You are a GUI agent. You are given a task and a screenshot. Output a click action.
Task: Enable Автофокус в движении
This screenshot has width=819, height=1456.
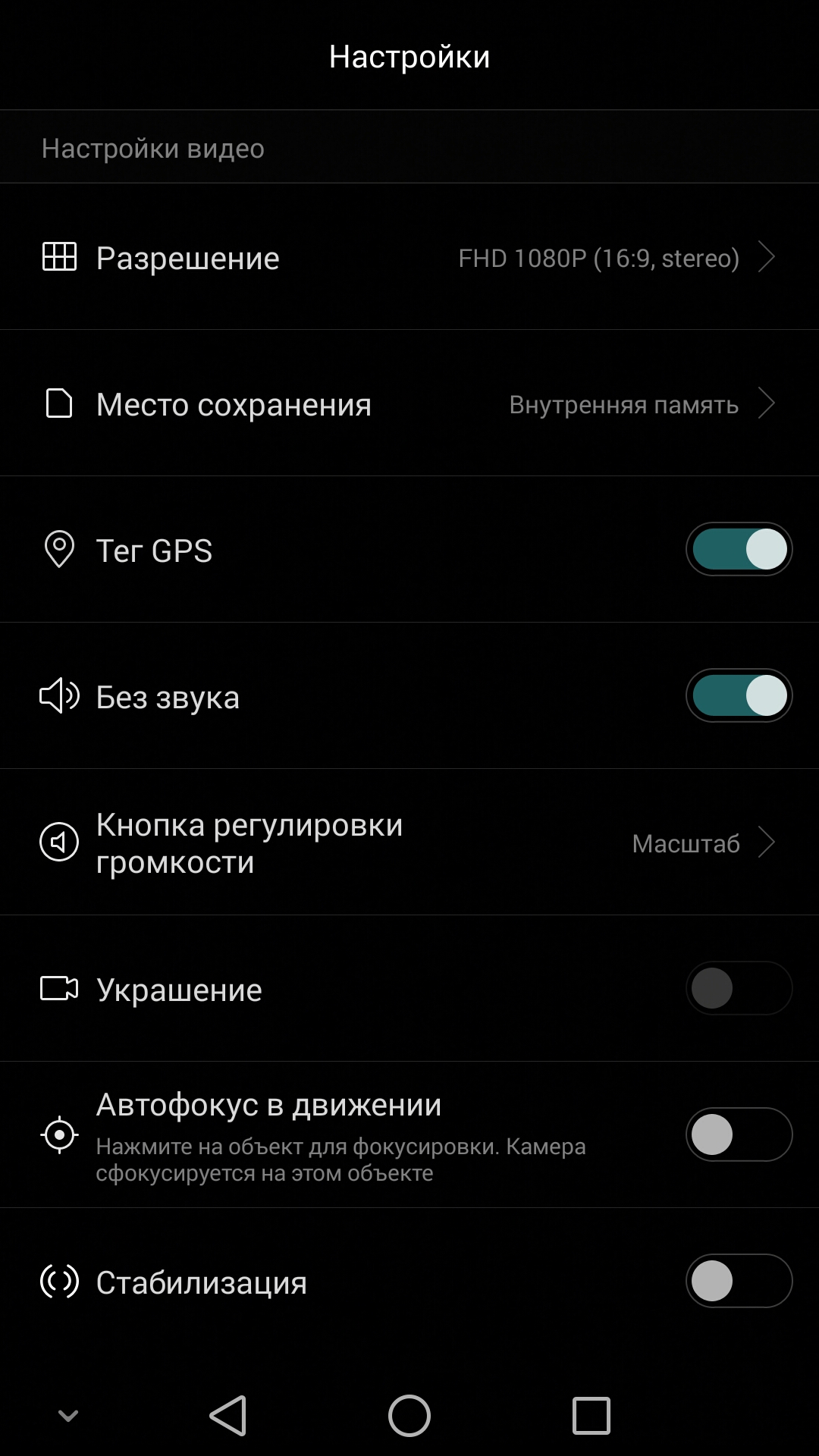pos(739,1134)
